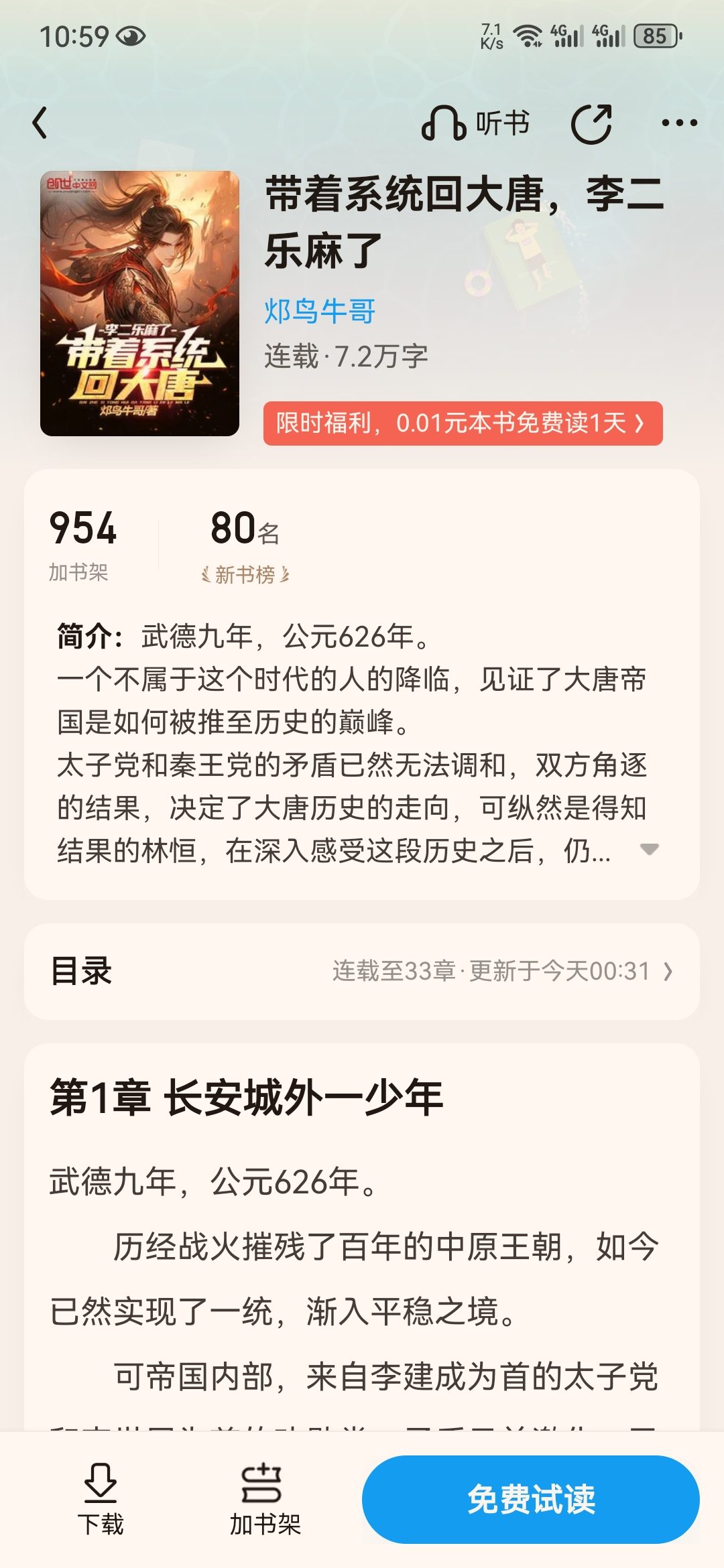Open the book cover image

coord(139,304)
